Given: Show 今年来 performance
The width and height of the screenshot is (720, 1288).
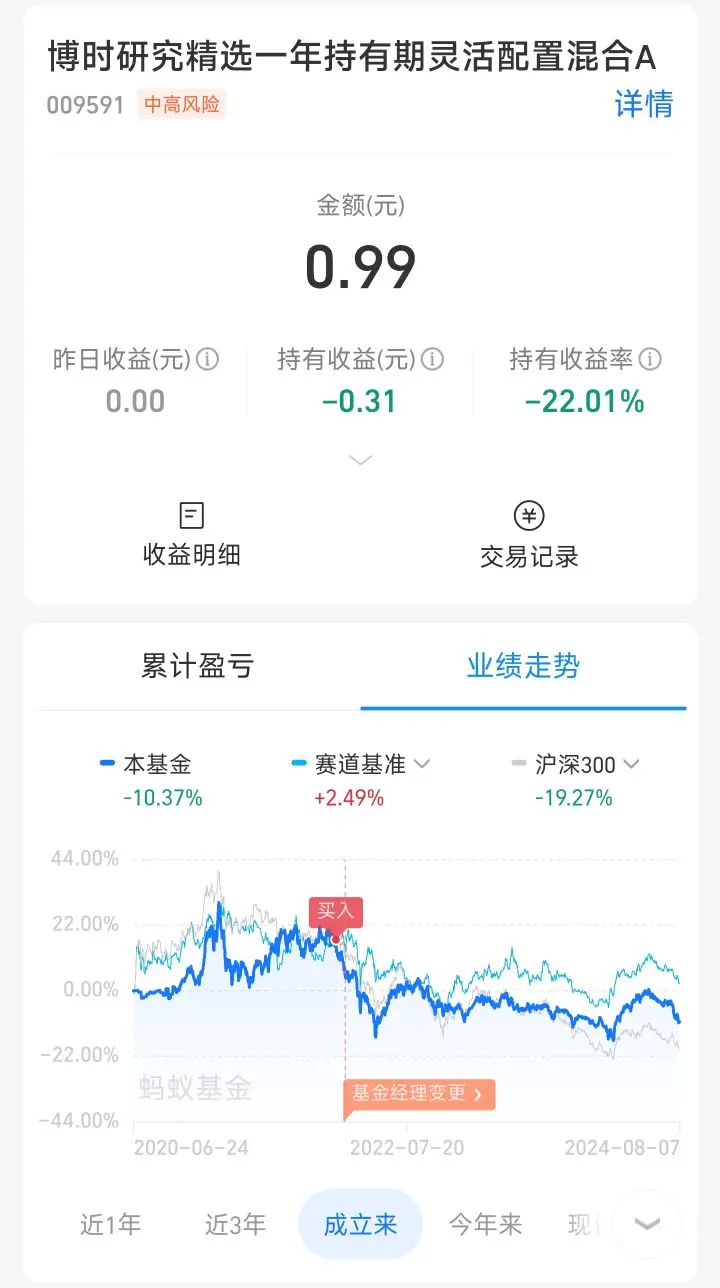Looking at the screenshot, I should click(x=485, y=1224).
